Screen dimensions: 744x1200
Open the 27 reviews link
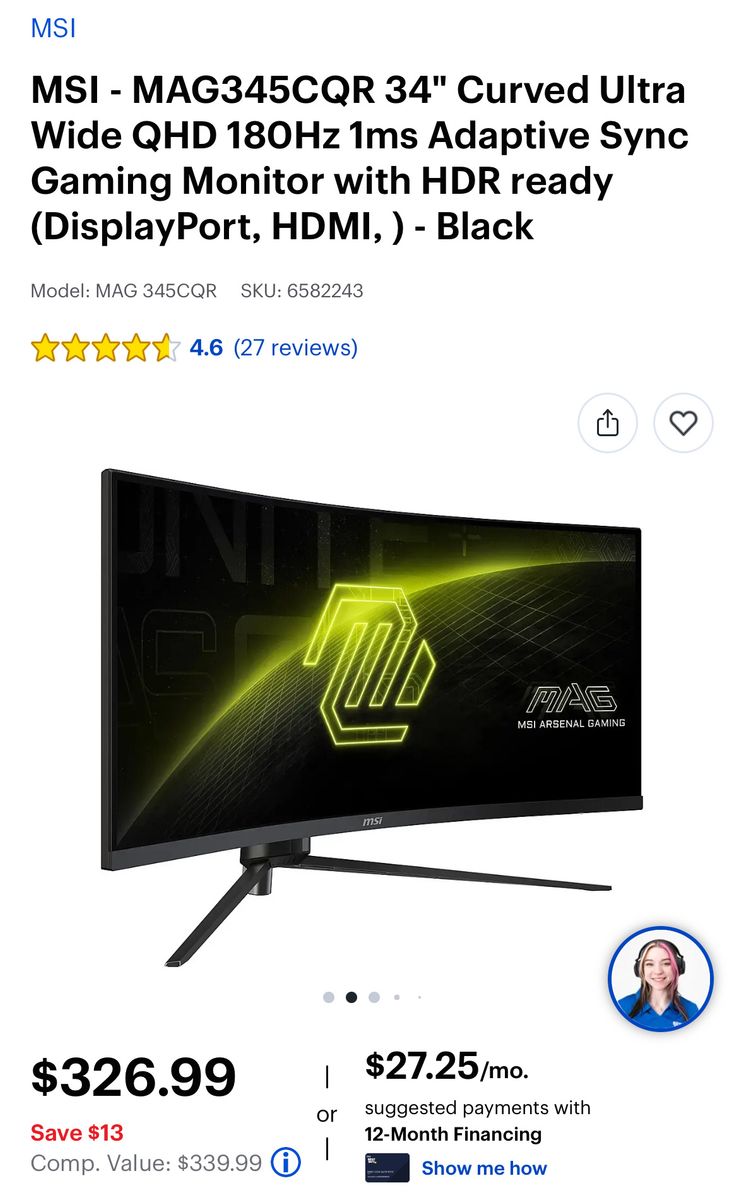(x=295, y=348)
